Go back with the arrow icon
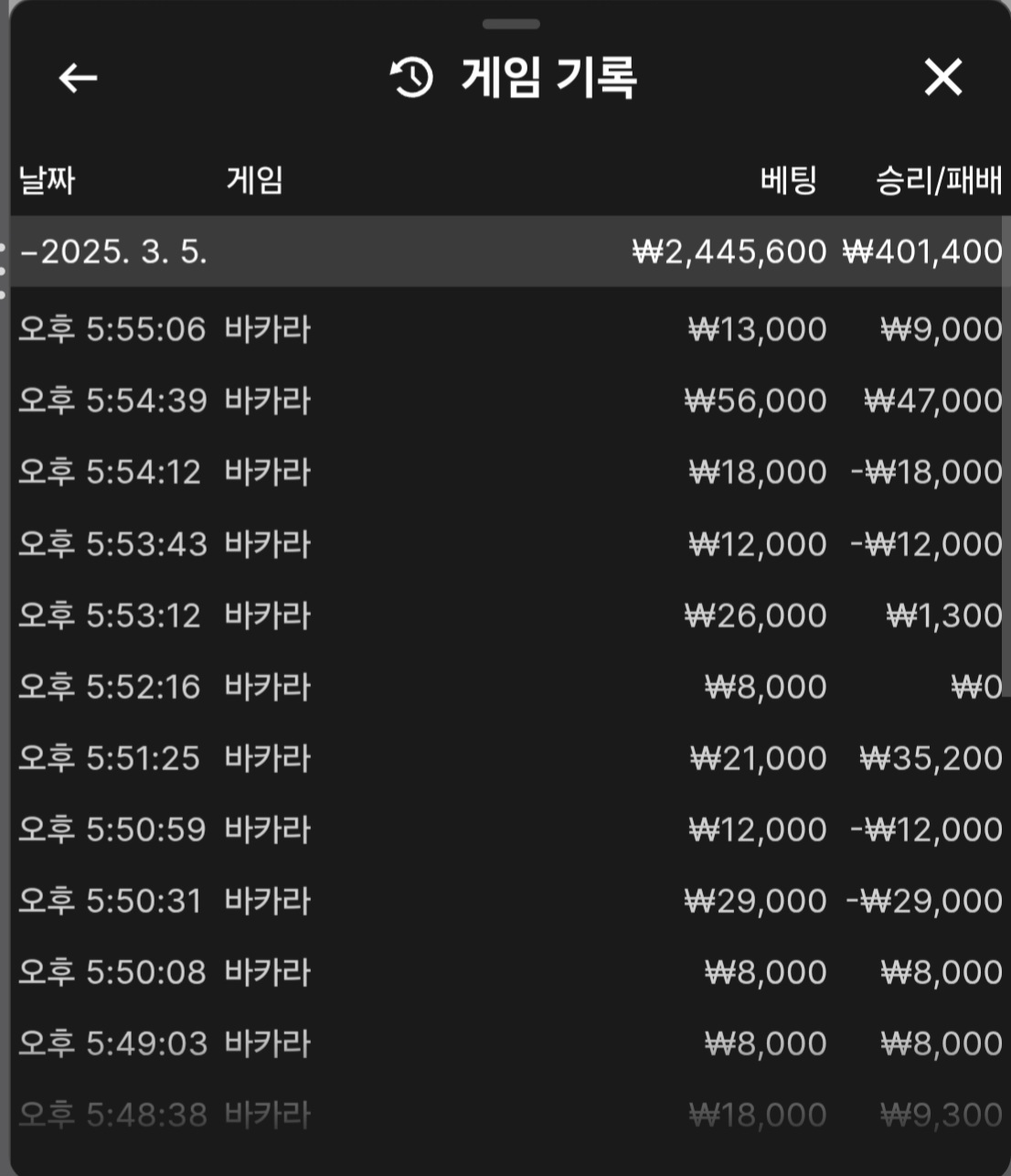This screenshot has width=1011, height=1176. pyautogui.click(x=78, y=78)
